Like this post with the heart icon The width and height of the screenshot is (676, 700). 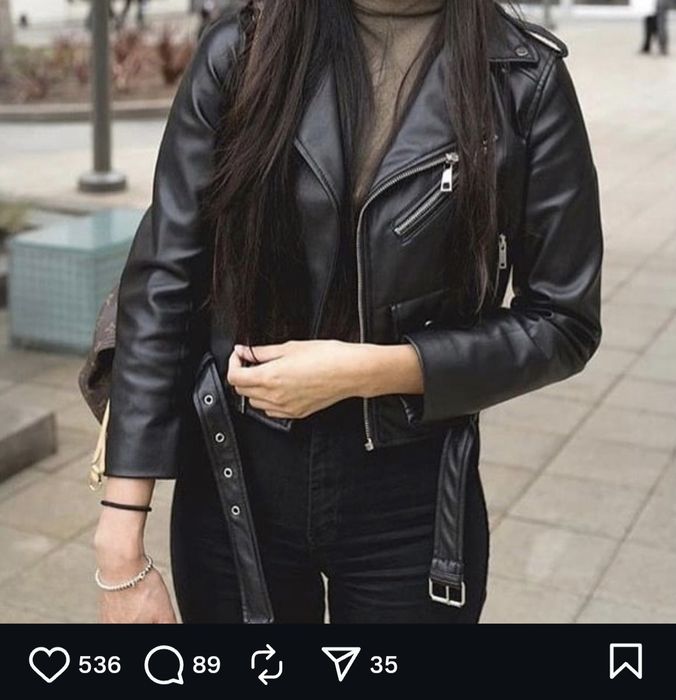pyautogui.click(x=49, y=664)
